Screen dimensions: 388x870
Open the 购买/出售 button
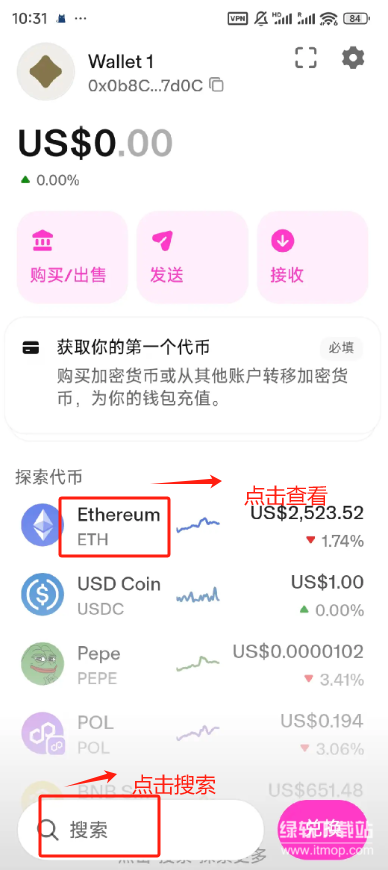(73, 257)
